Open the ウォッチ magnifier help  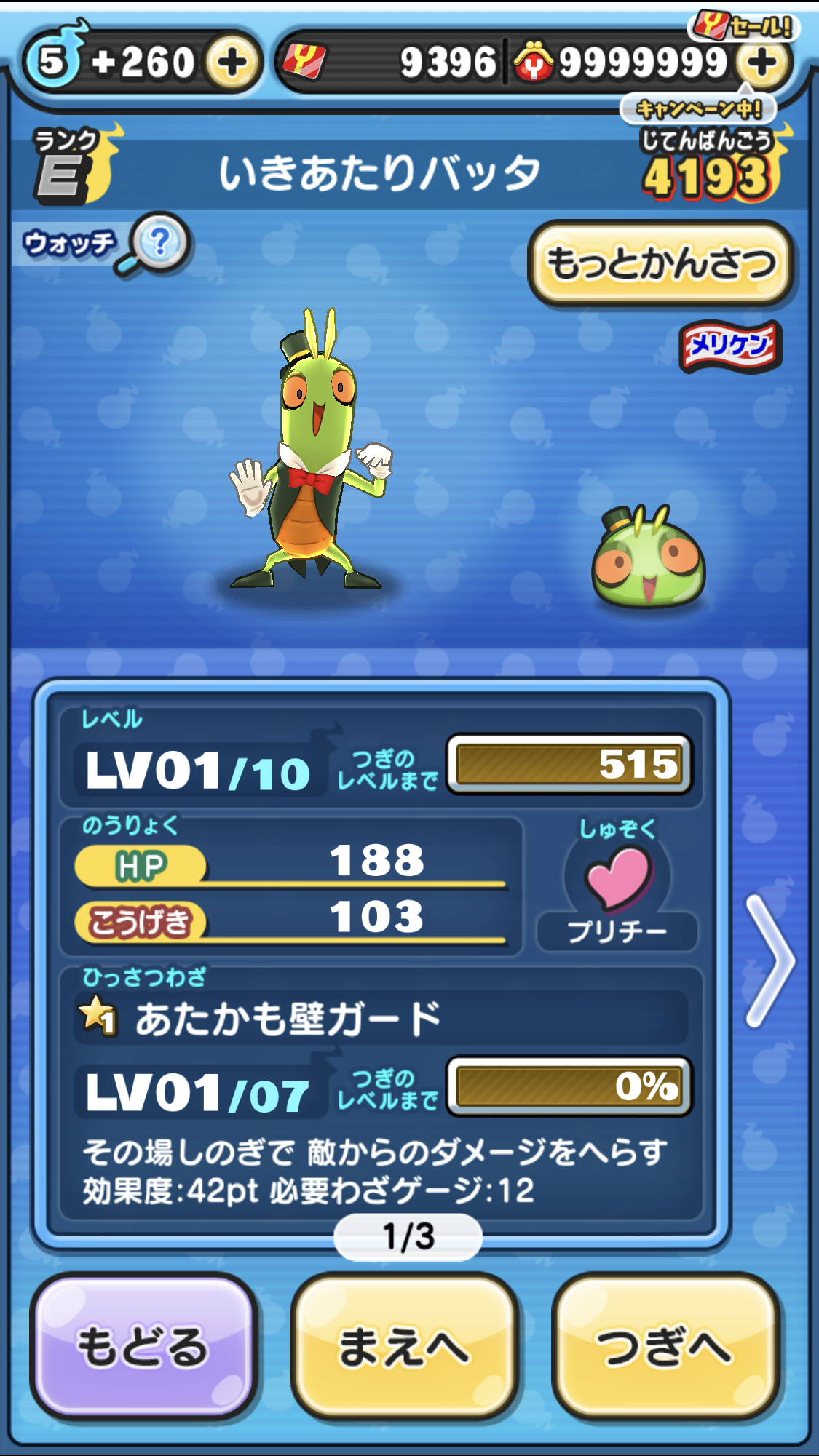[x=159, y=243]
